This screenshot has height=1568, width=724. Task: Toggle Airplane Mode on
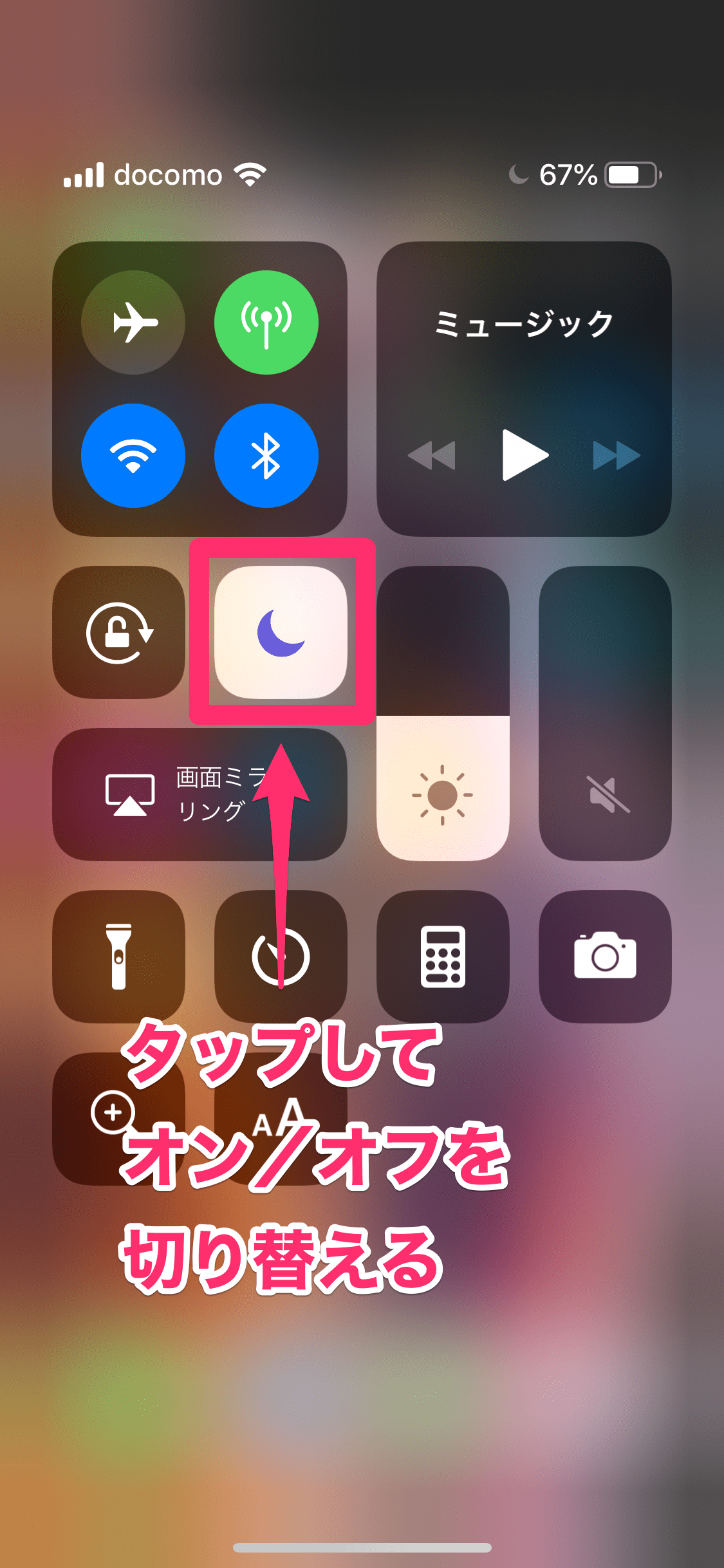[x=133, y=322]
